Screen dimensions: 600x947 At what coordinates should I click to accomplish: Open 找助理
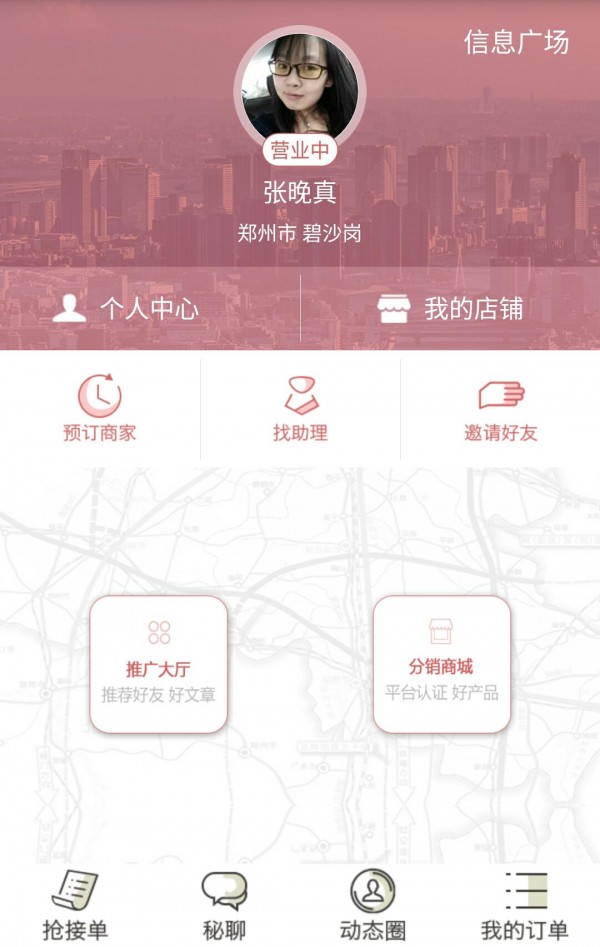pyautogui.click(x=300, y=408)
